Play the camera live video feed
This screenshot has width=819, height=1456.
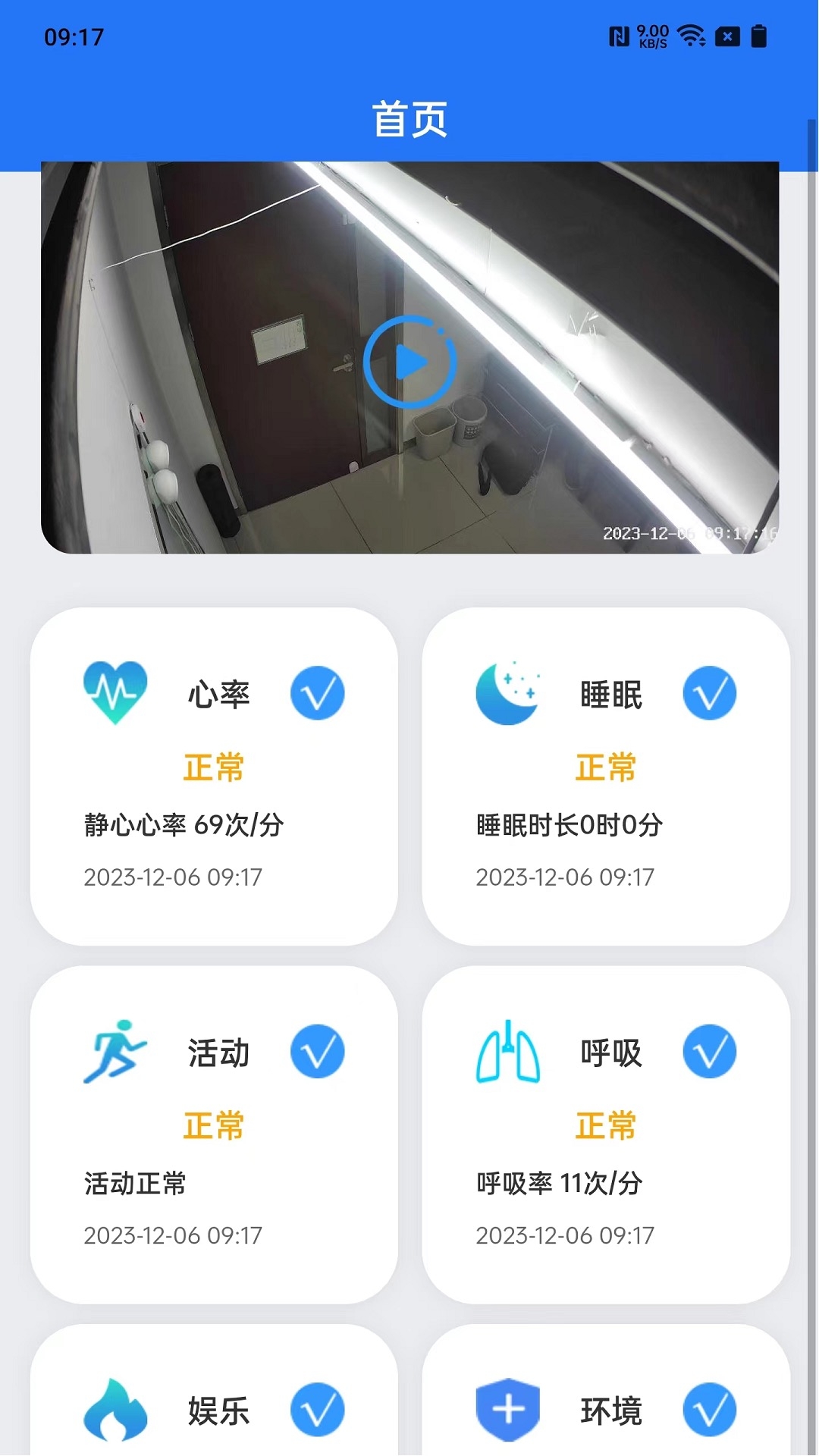tap(409, 362)
